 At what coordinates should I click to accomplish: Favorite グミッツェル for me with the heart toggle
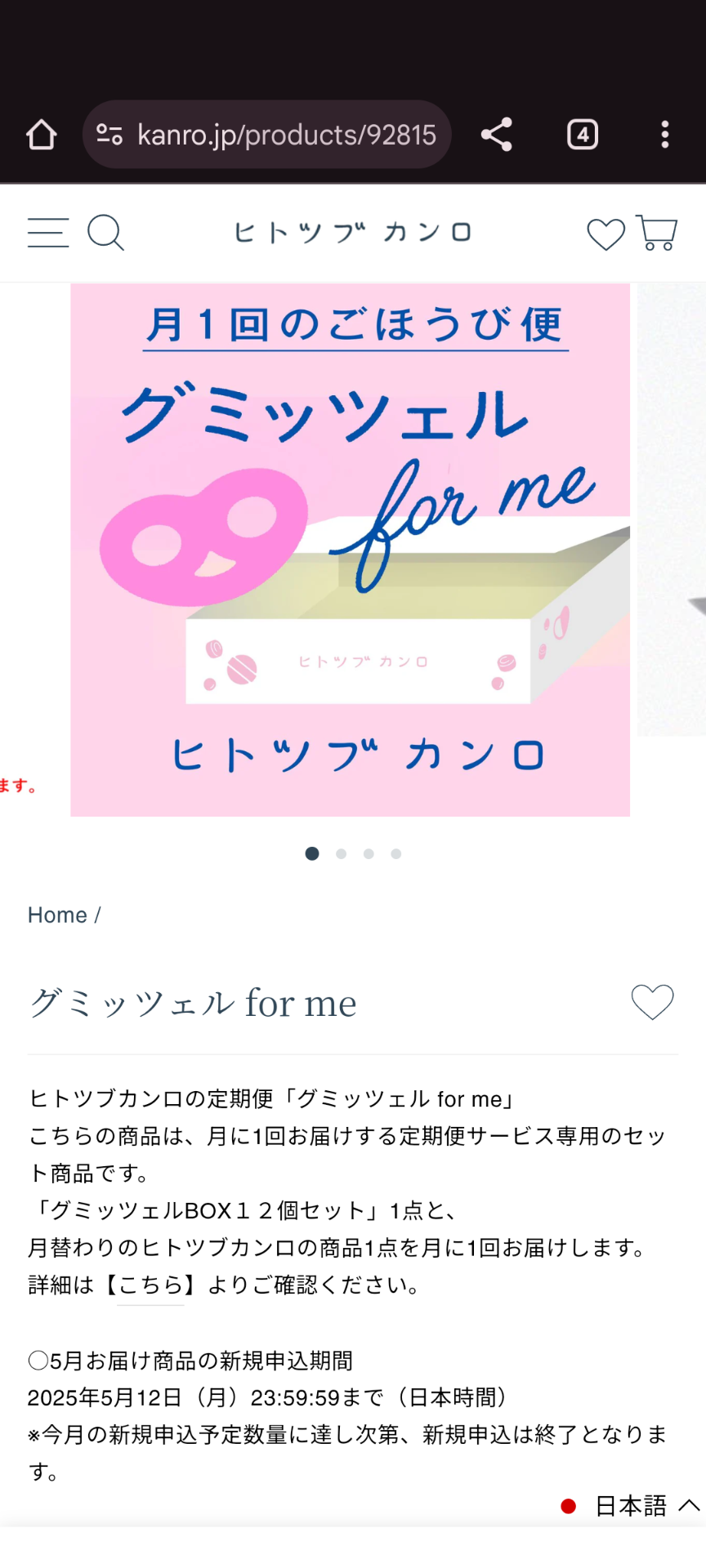(652, 1002)
